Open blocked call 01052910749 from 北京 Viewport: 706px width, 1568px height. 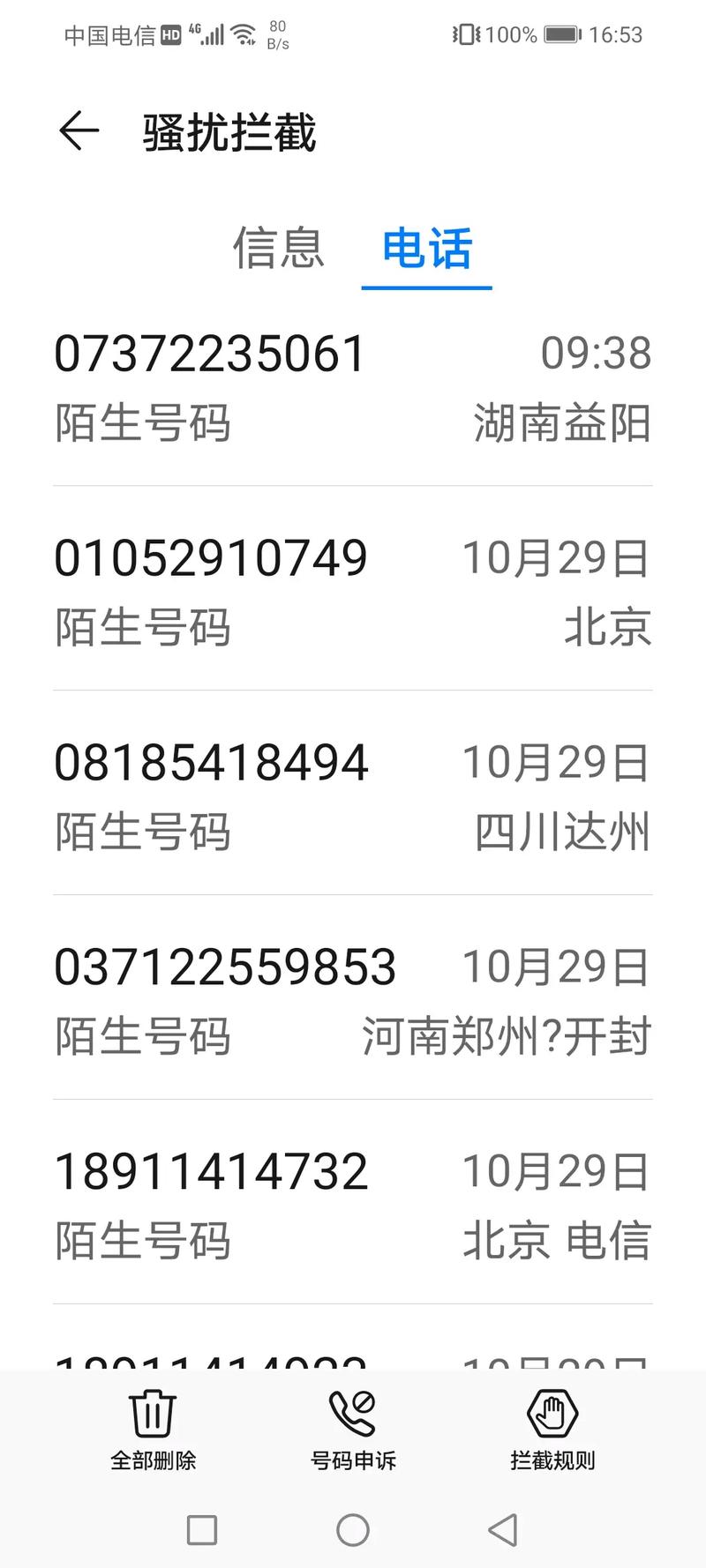353,591
